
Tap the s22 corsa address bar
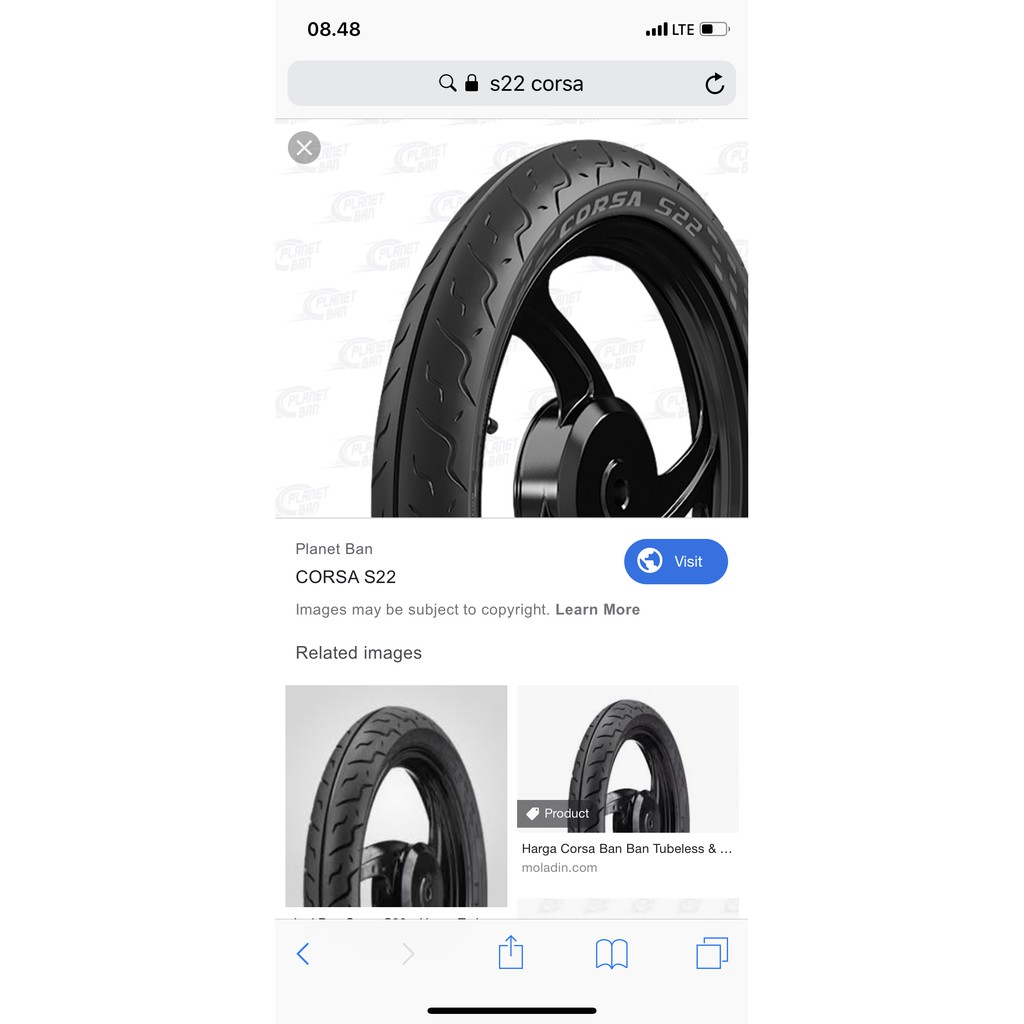pos(511,84)
